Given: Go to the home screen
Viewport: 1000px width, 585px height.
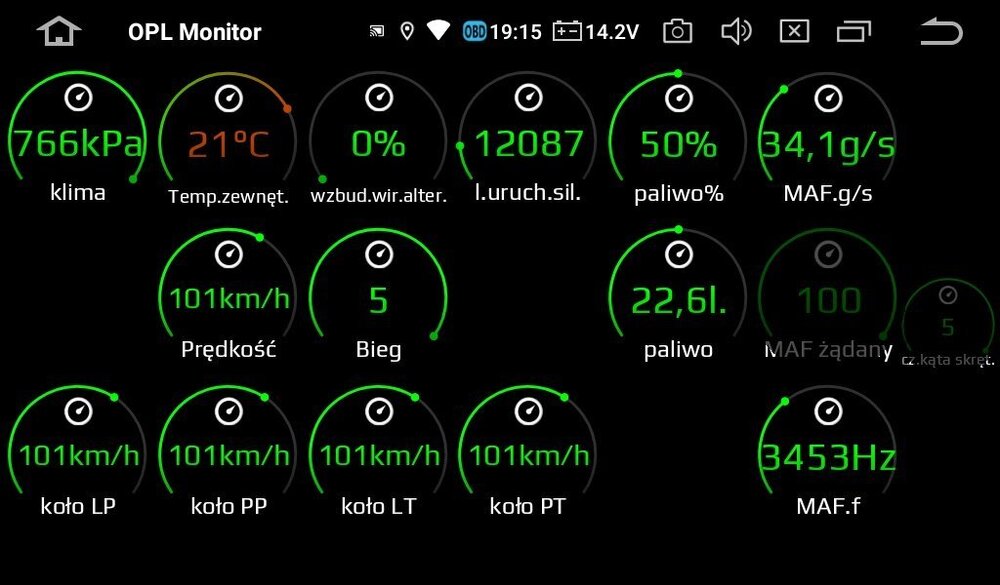Looking at the screenshot, I should tap(59, 32).
